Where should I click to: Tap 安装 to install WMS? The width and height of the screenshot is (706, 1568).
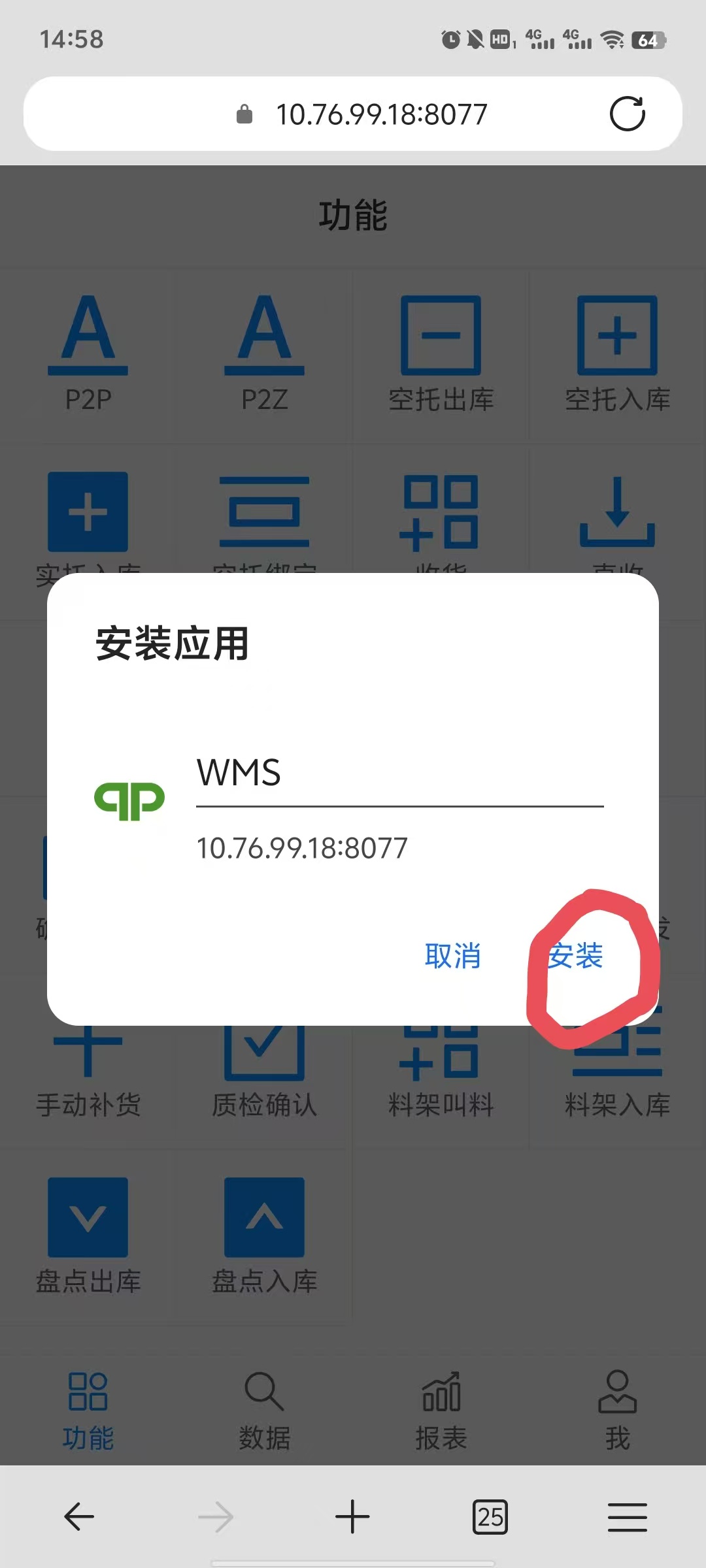point(576,956)
